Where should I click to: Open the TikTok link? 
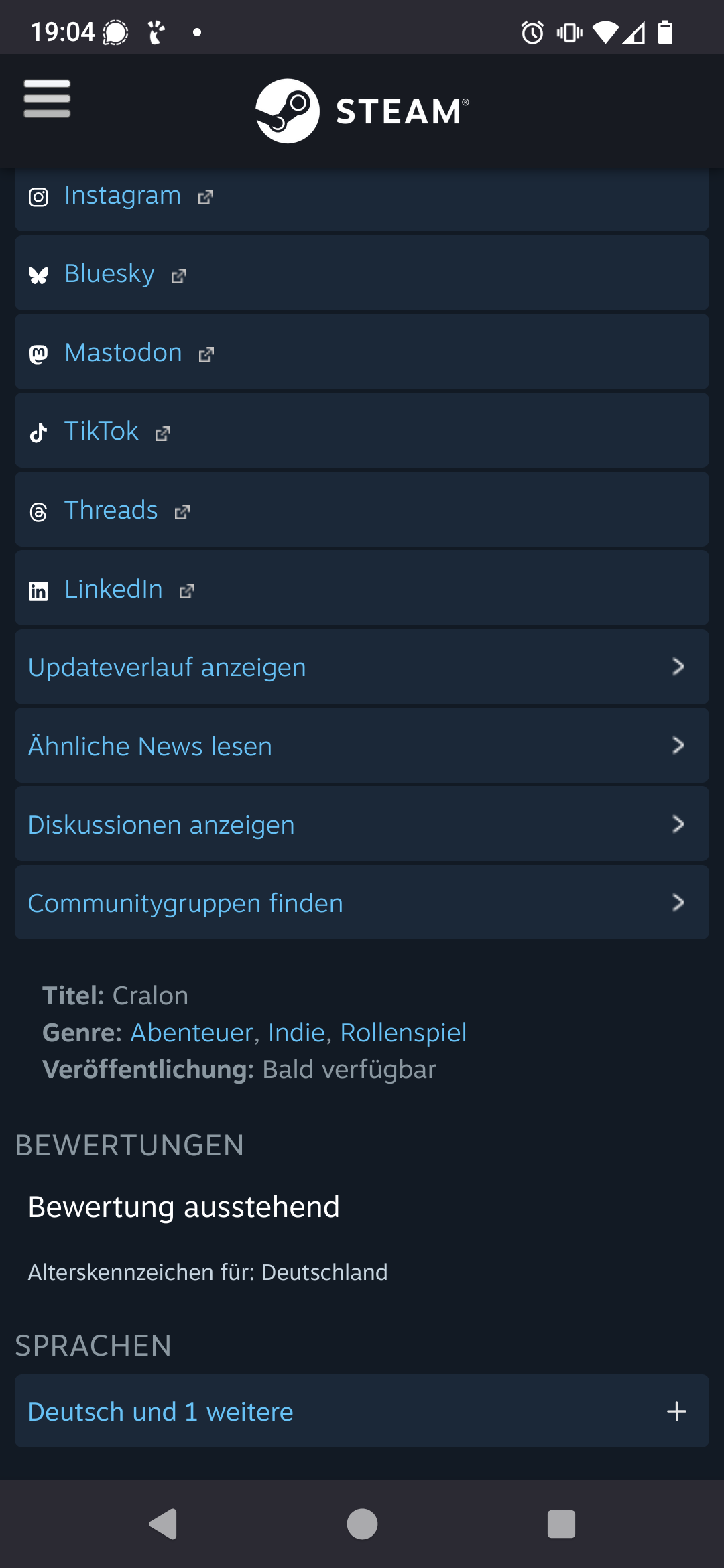[x=362, y=431]
